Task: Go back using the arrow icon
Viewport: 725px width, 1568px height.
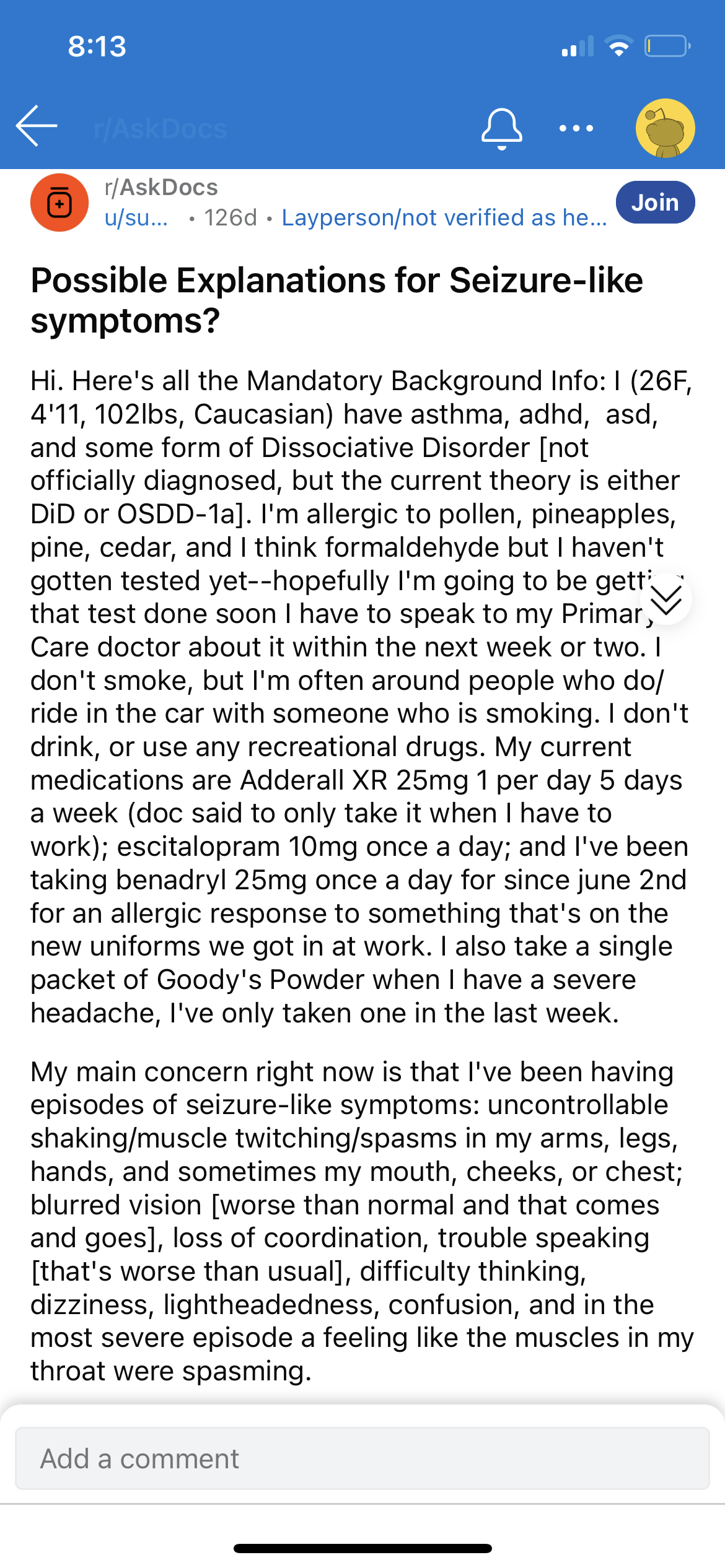Action: tap(37, 126)
